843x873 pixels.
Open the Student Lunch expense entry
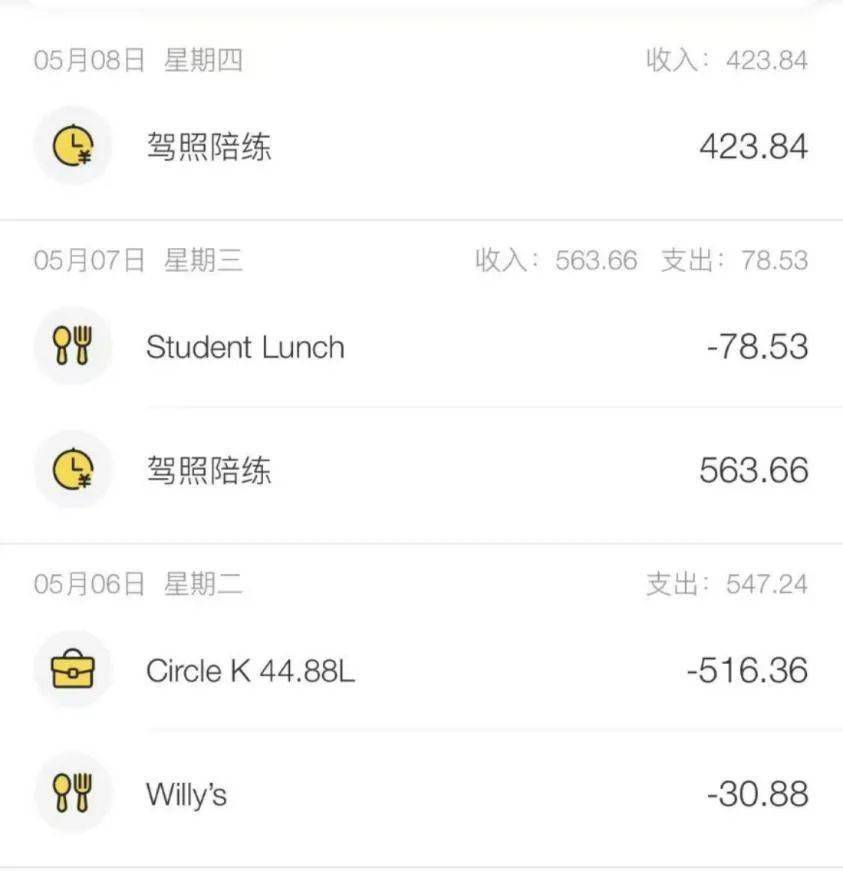420,347
